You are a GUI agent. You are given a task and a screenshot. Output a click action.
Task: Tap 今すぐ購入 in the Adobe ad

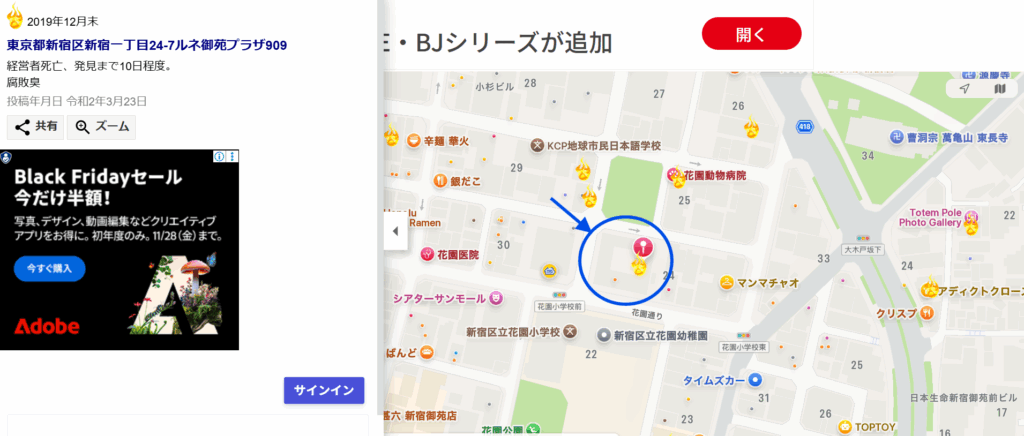coord(49,269)
